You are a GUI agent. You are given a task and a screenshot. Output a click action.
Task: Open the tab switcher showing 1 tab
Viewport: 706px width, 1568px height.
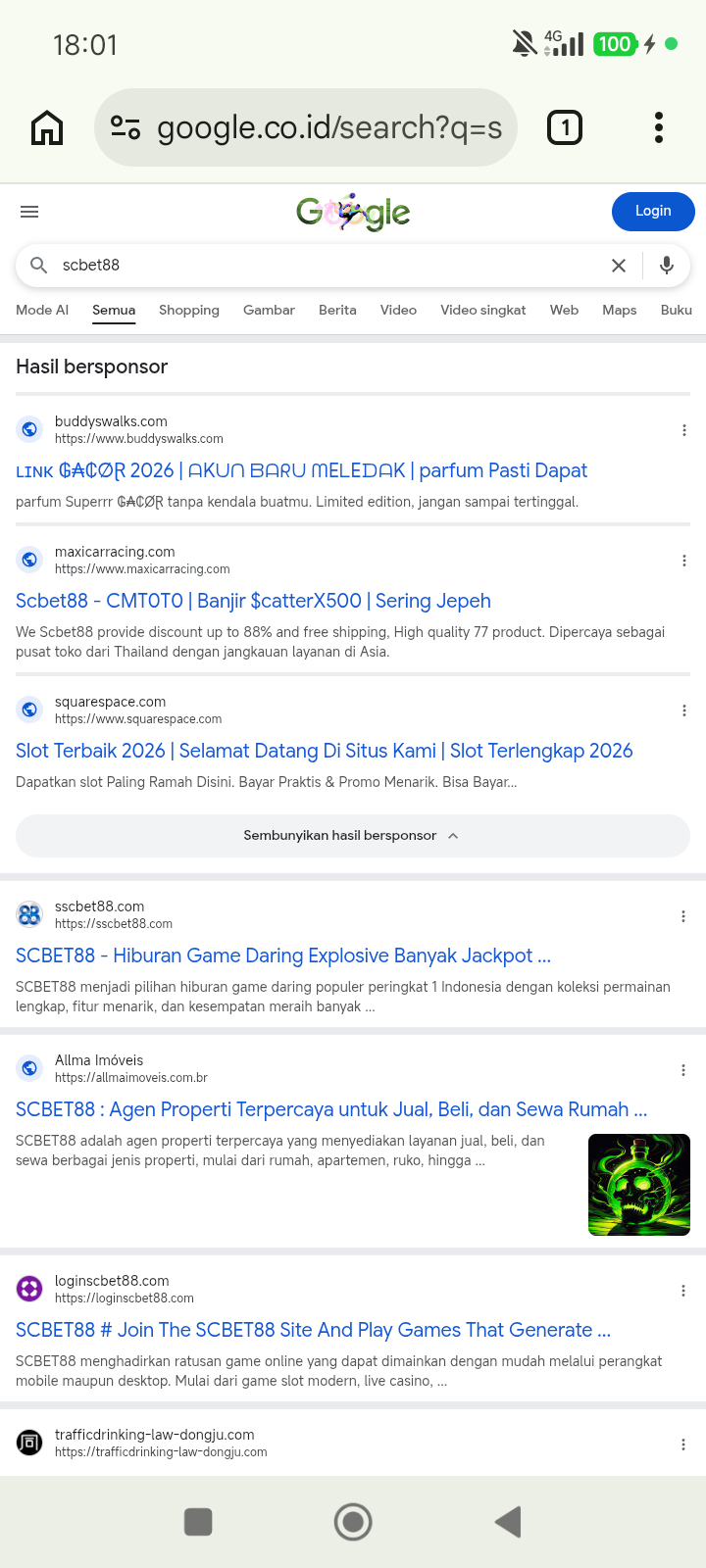click(x=564, y=127)
